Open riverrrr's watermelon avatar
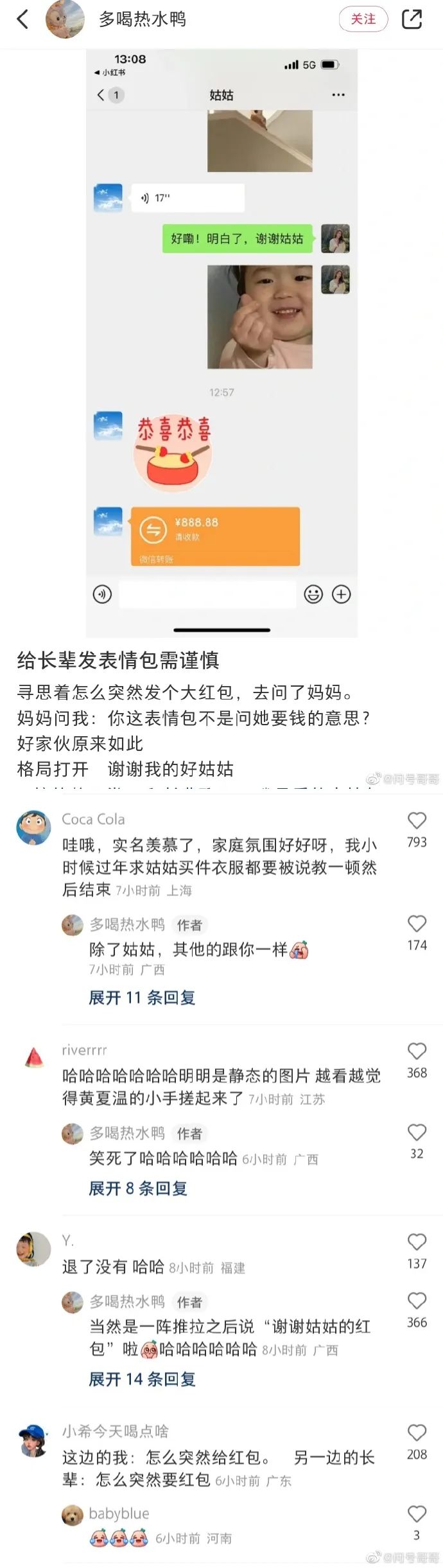Image resolution: width=443 pixels, height=1568 pixels. click(x=33, y=1057)
